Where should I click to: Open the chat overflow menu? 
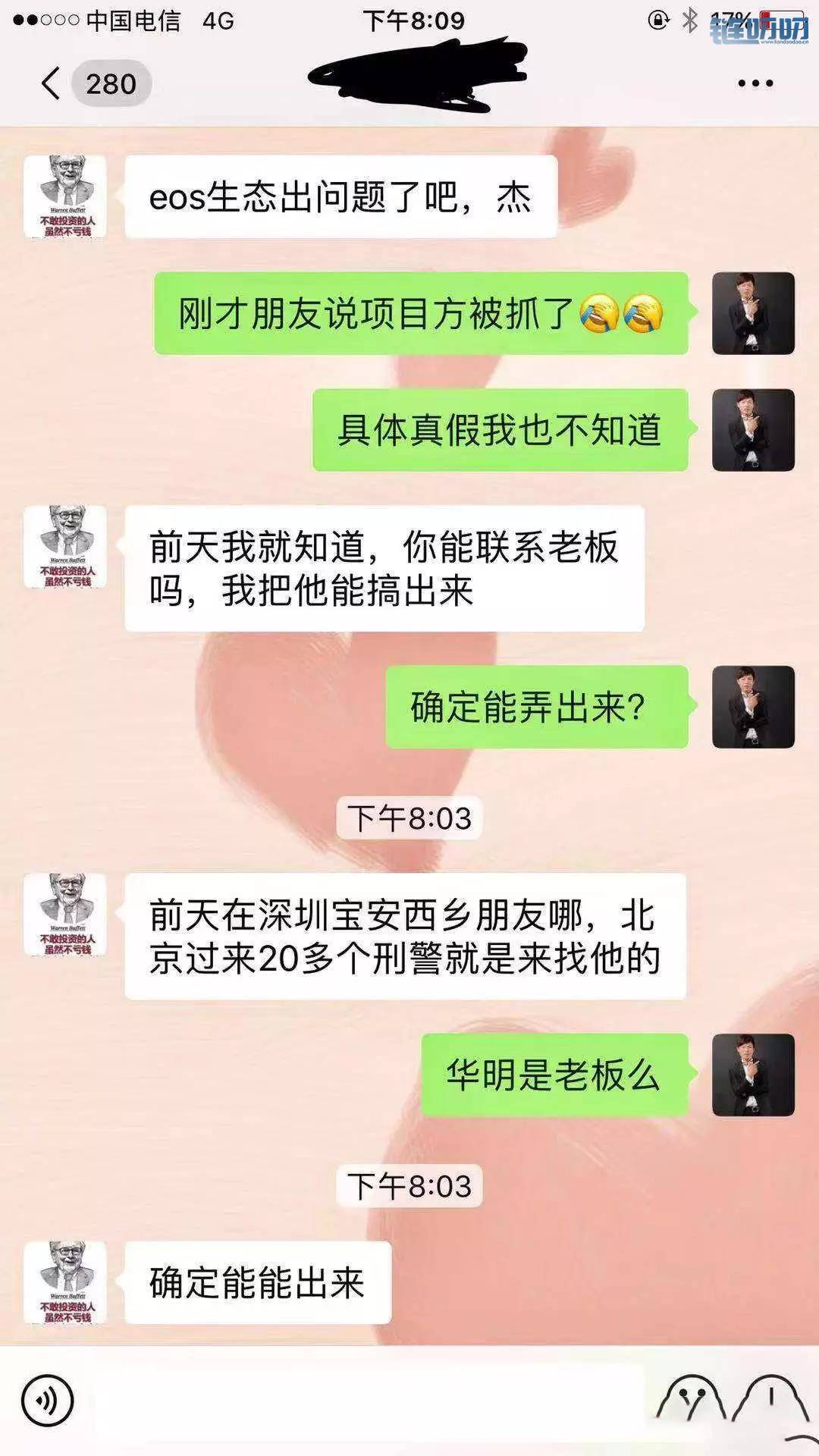pos(755,83)
